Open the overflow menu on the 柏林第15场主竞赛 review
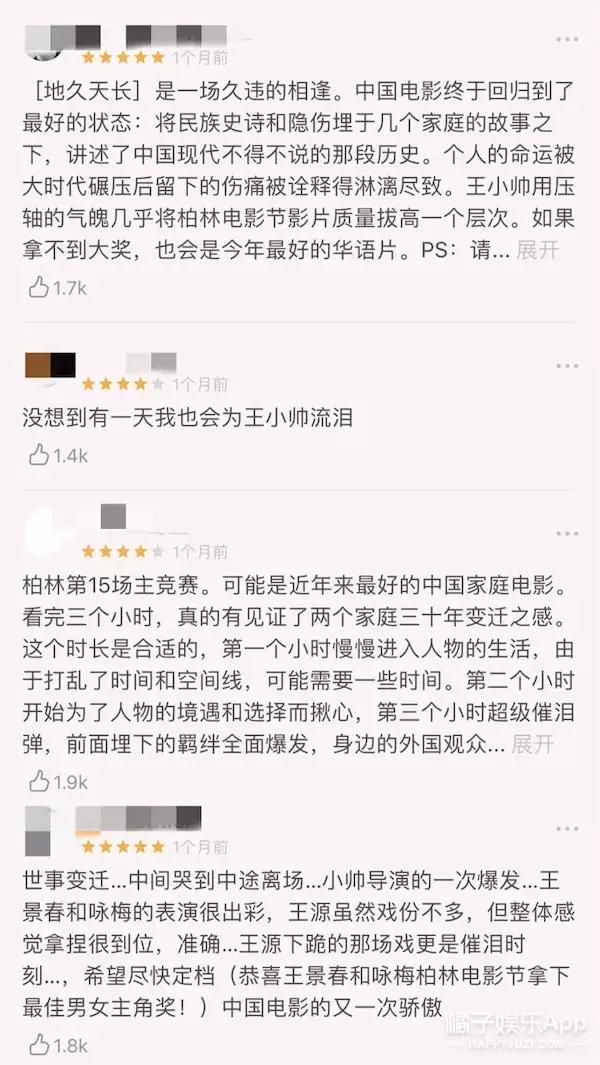This screenshot has height=1065, width=600. click(x=566, y=533)
